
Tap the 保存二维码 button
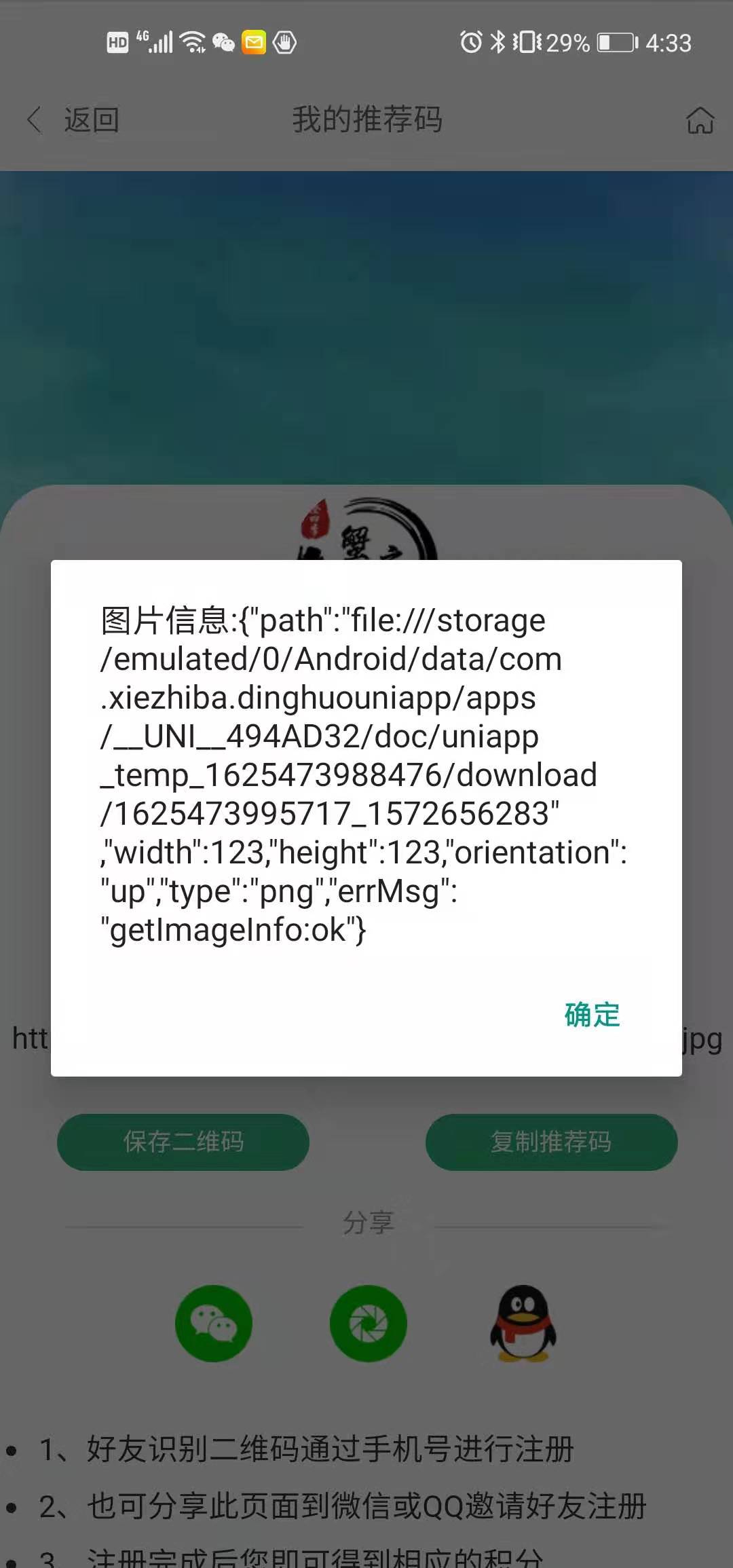(183, 1142)
